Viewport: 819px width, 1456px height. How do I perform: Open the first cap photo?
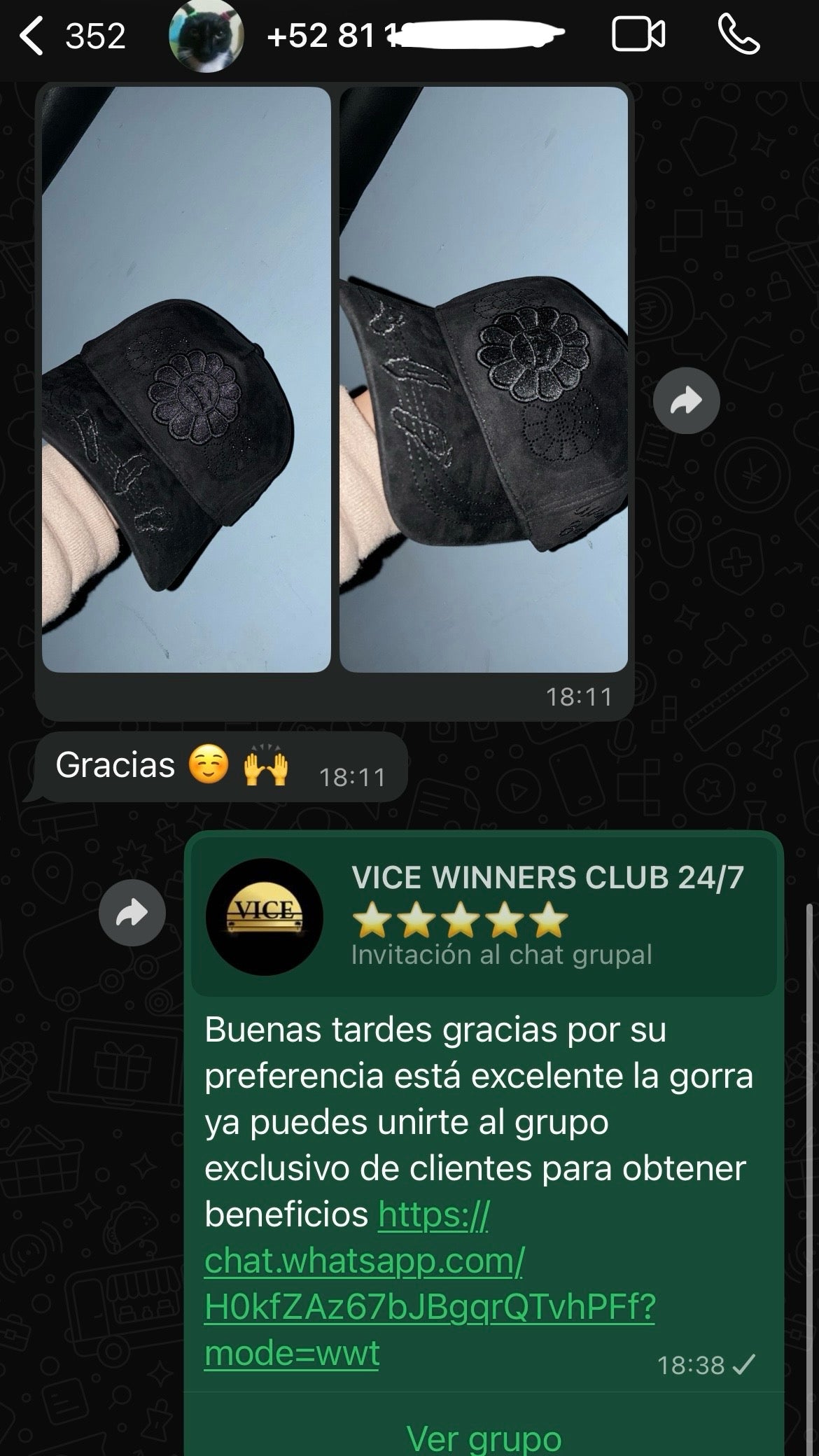(x=186, y=379)
